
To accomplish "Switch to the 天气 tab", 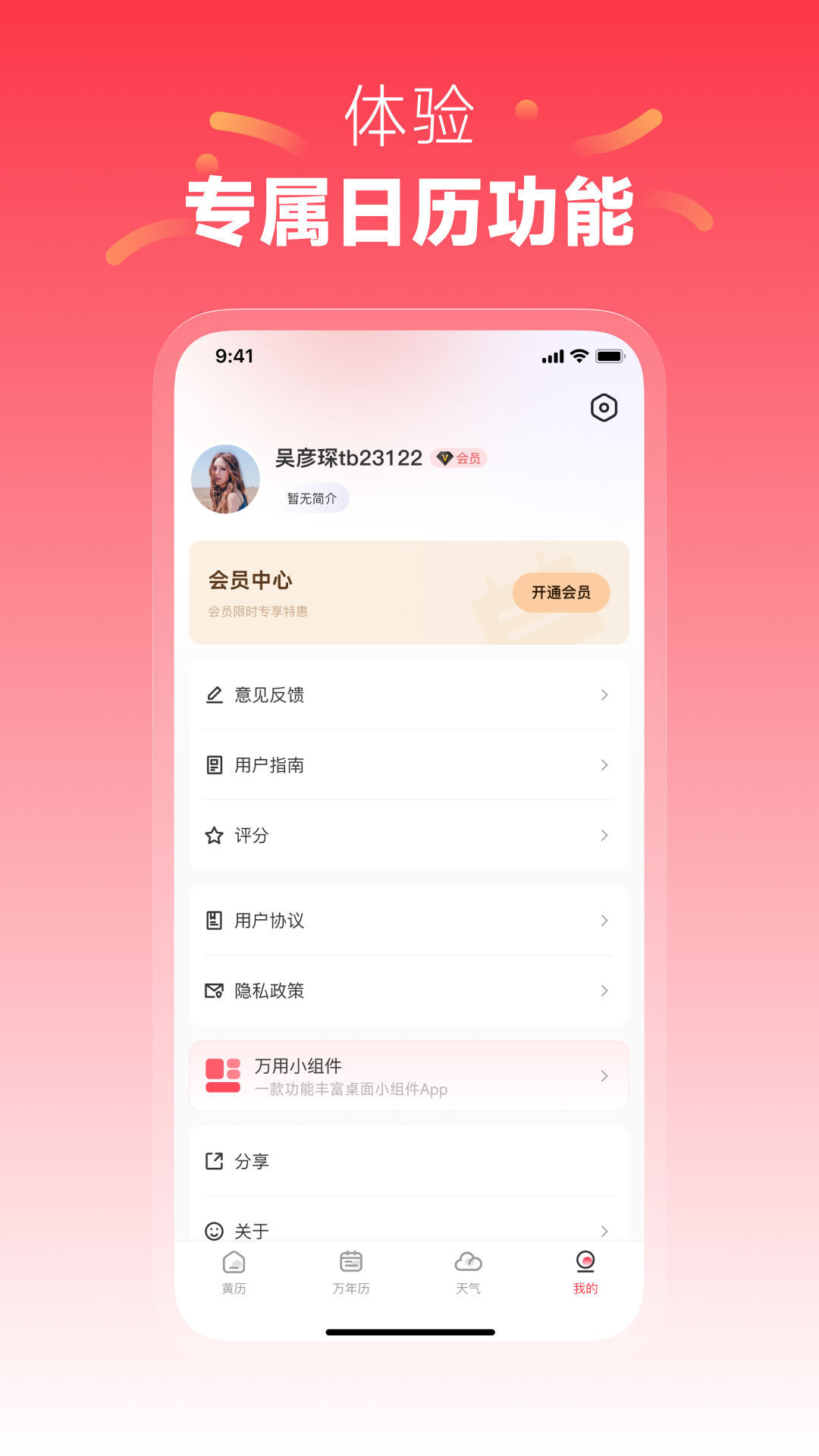I will coord(467,1272).
